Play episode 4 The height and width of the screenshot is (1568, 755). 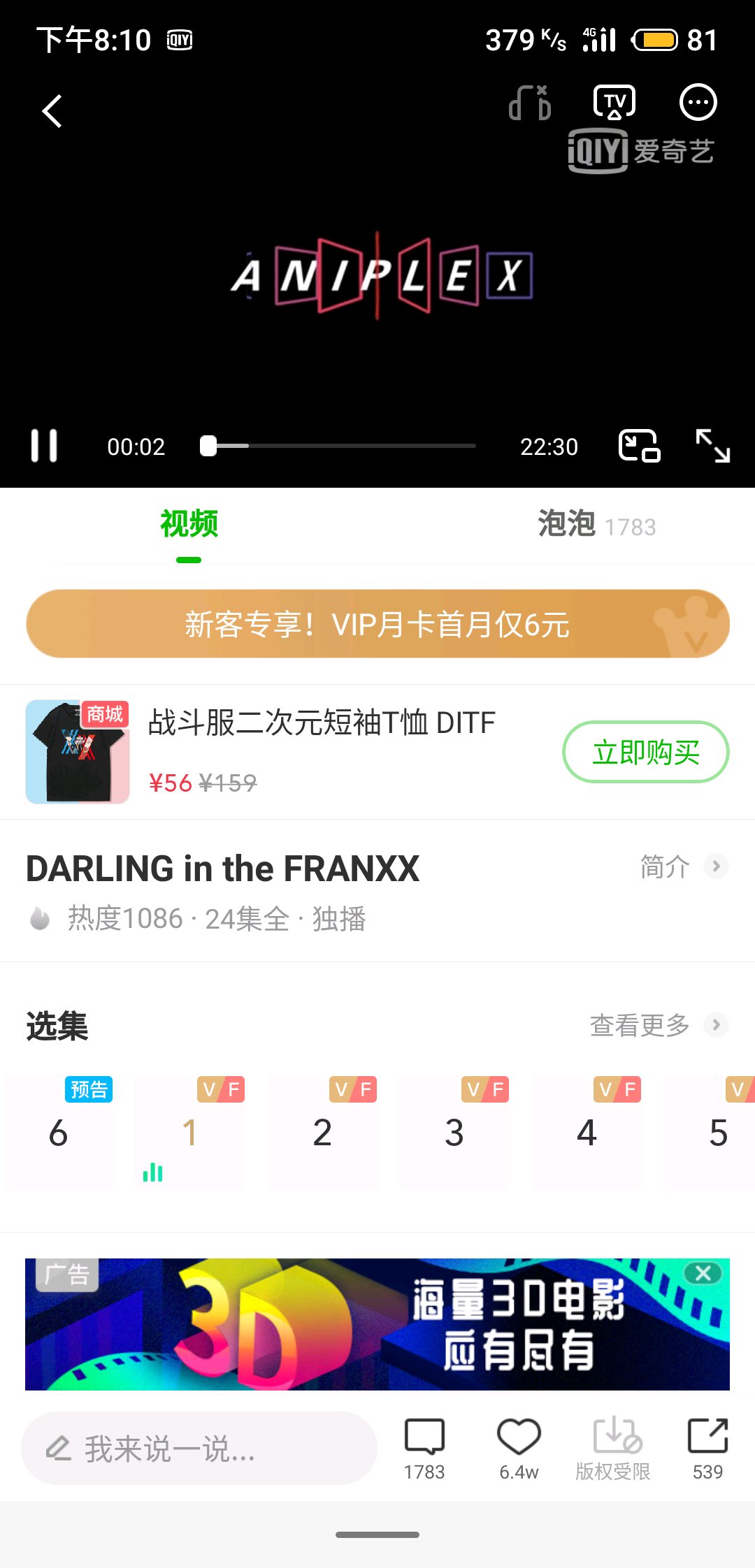pos(587,1133)
